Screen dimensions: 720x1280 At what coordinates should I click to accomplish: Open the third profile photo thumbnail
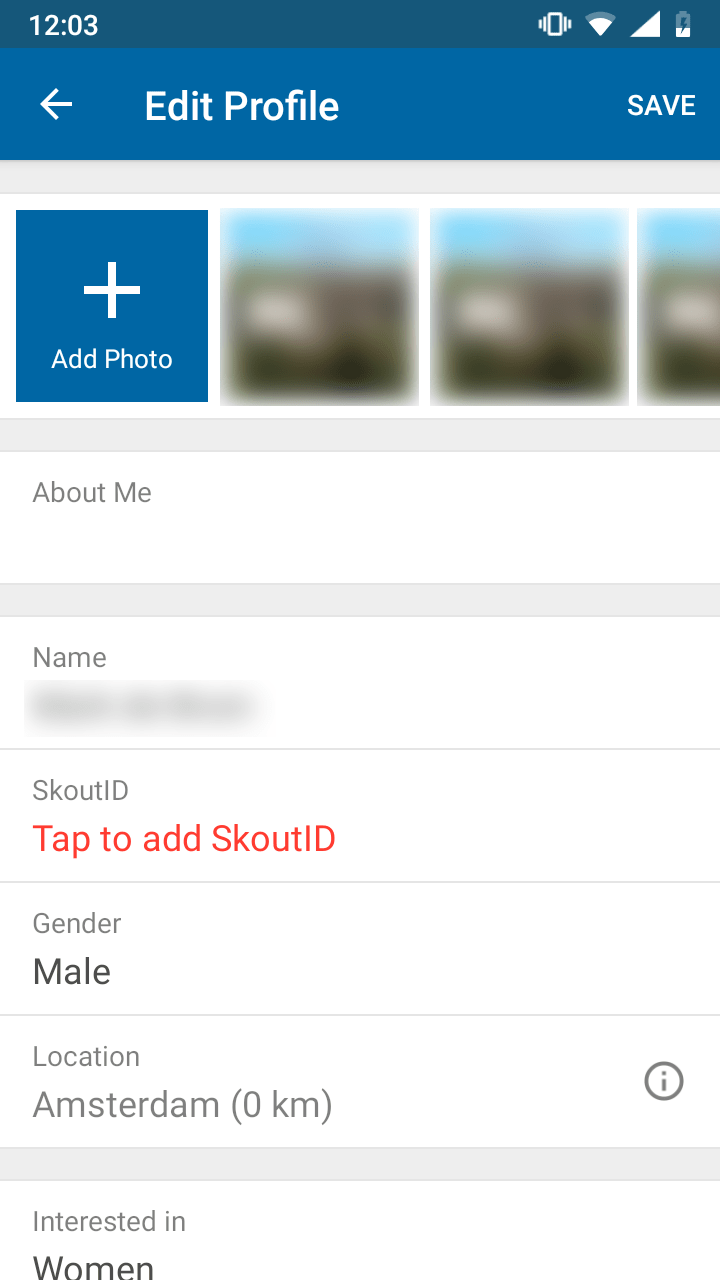pos(529,306)
